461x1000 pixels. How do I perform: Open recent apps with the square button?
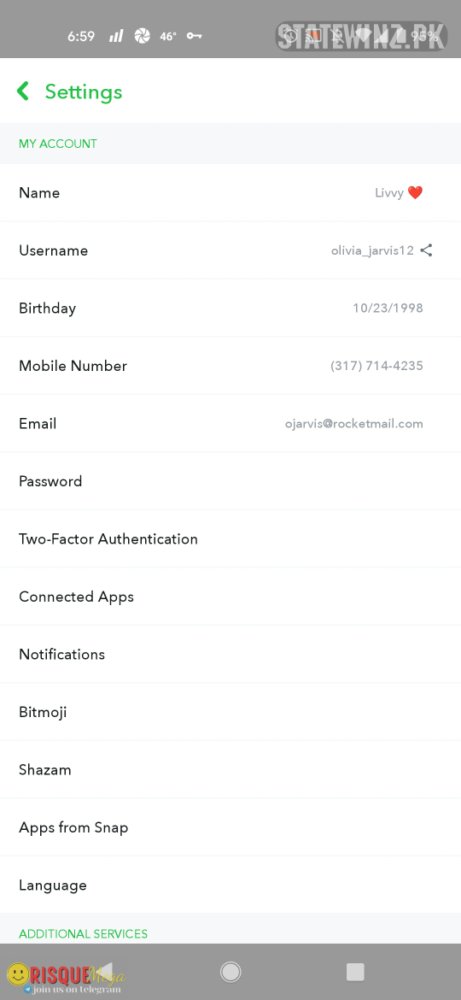(x=355, y=972)
